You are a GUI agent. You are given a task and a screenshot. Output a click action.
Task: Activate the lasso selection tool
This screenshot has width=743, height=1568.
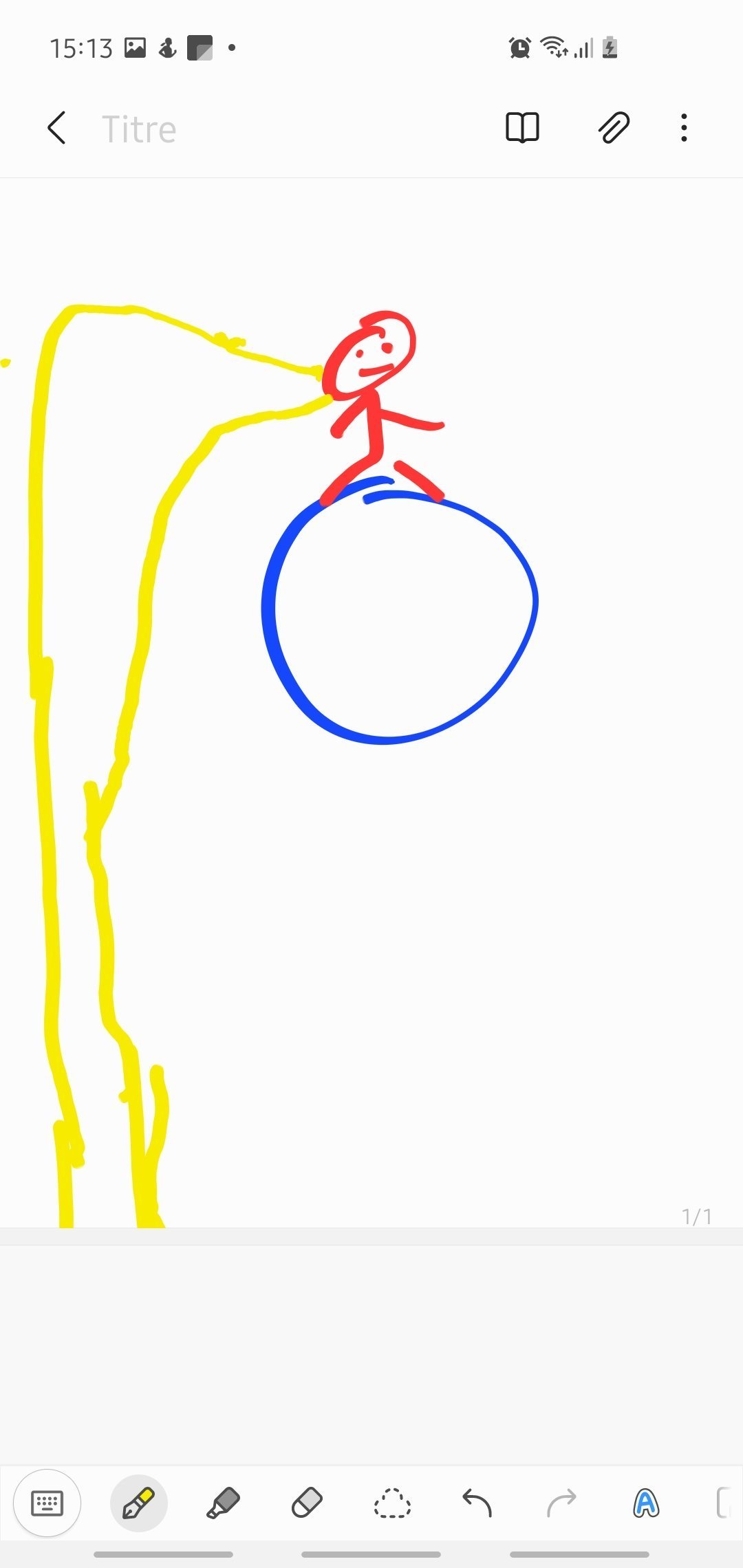pos(392,1503)
